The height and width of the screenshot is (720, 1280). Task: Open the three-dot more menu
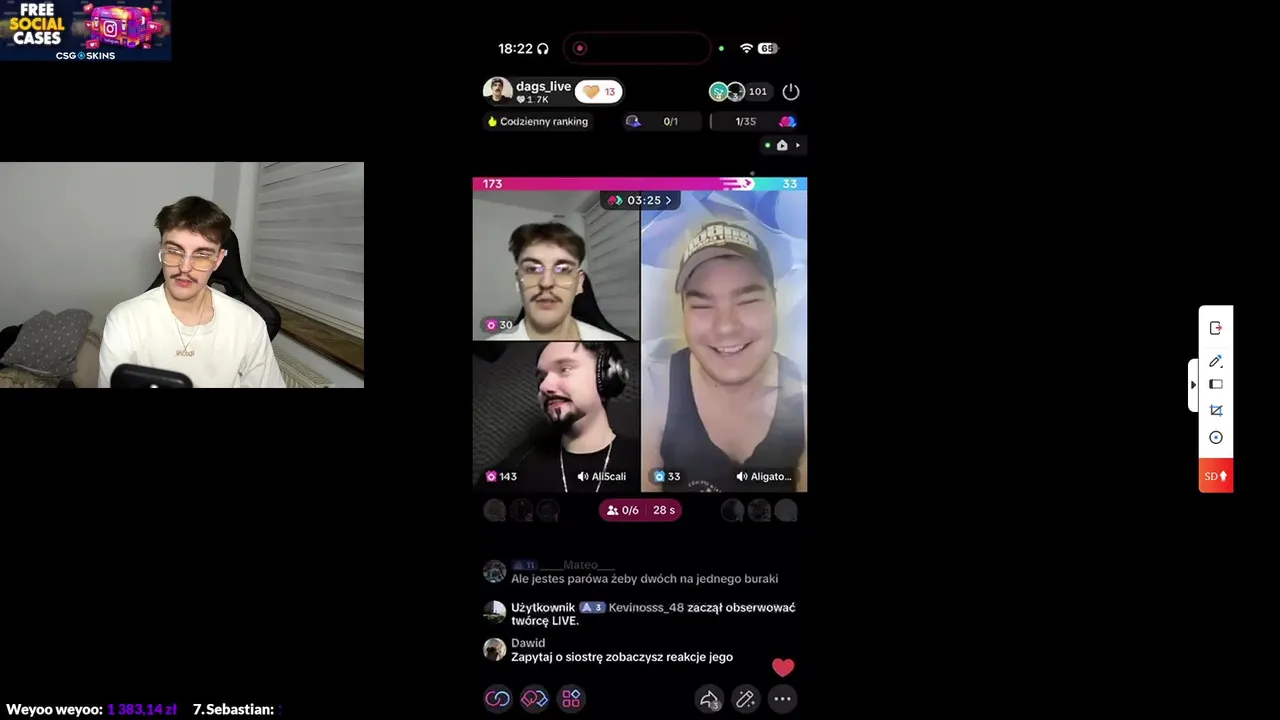[x=782, y=699]
